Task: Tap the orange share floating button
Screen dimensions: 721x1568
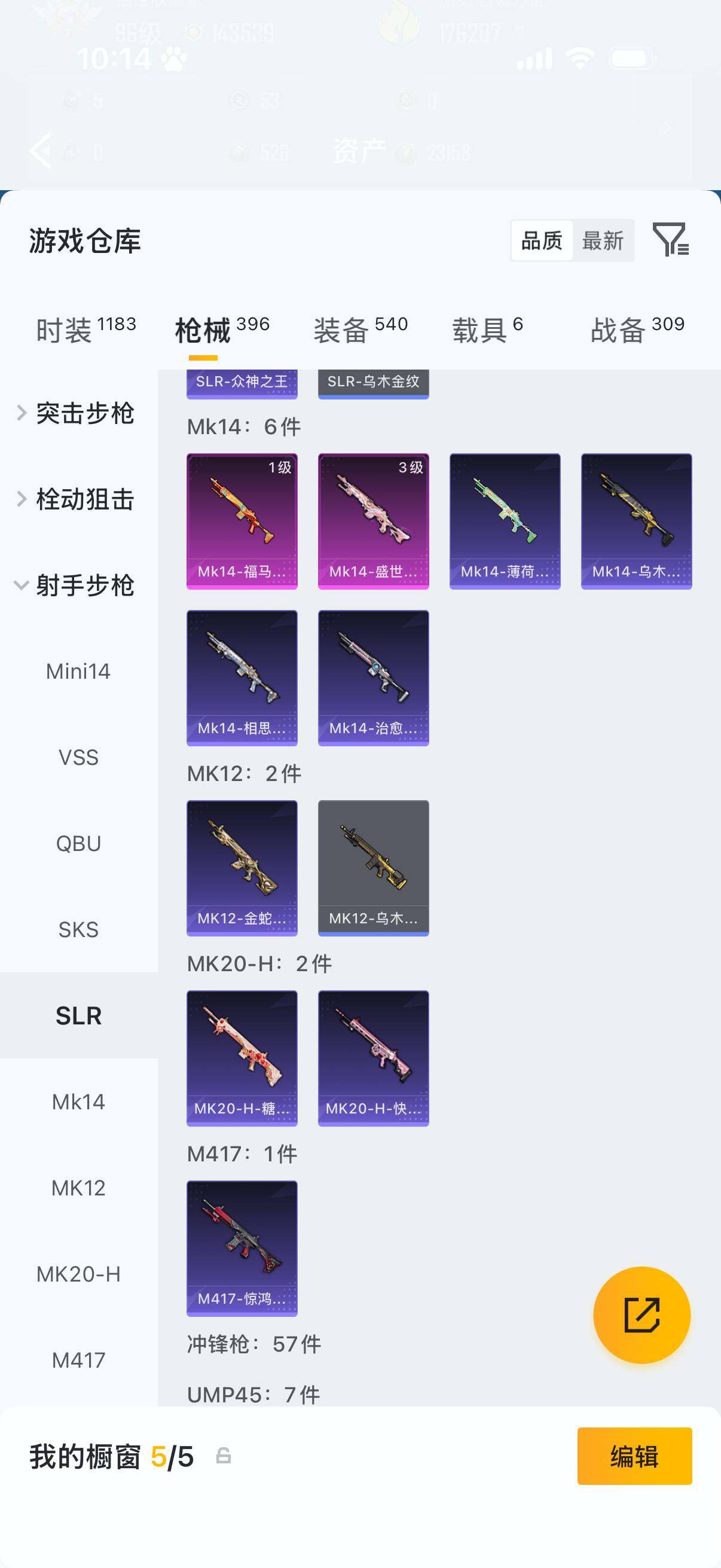Action: click(x=641, y=1316)
